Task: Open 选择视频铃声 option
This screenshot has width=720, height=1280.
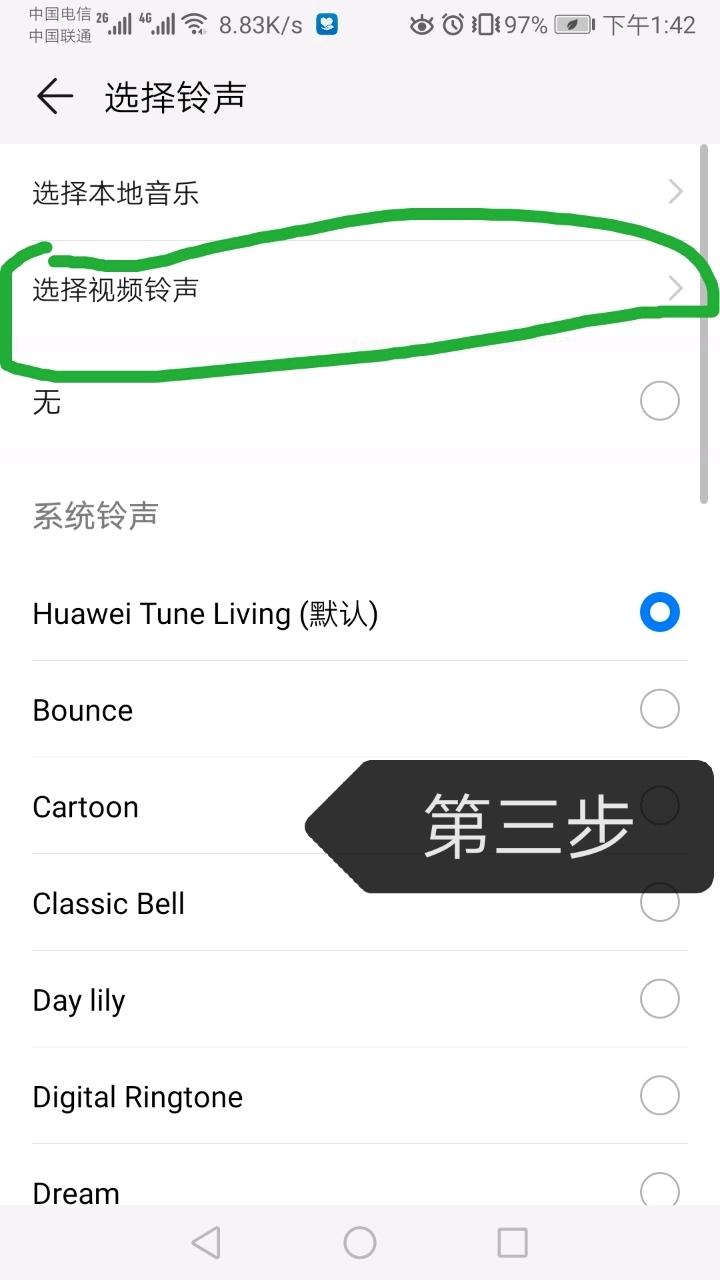Action: point(360,289)
